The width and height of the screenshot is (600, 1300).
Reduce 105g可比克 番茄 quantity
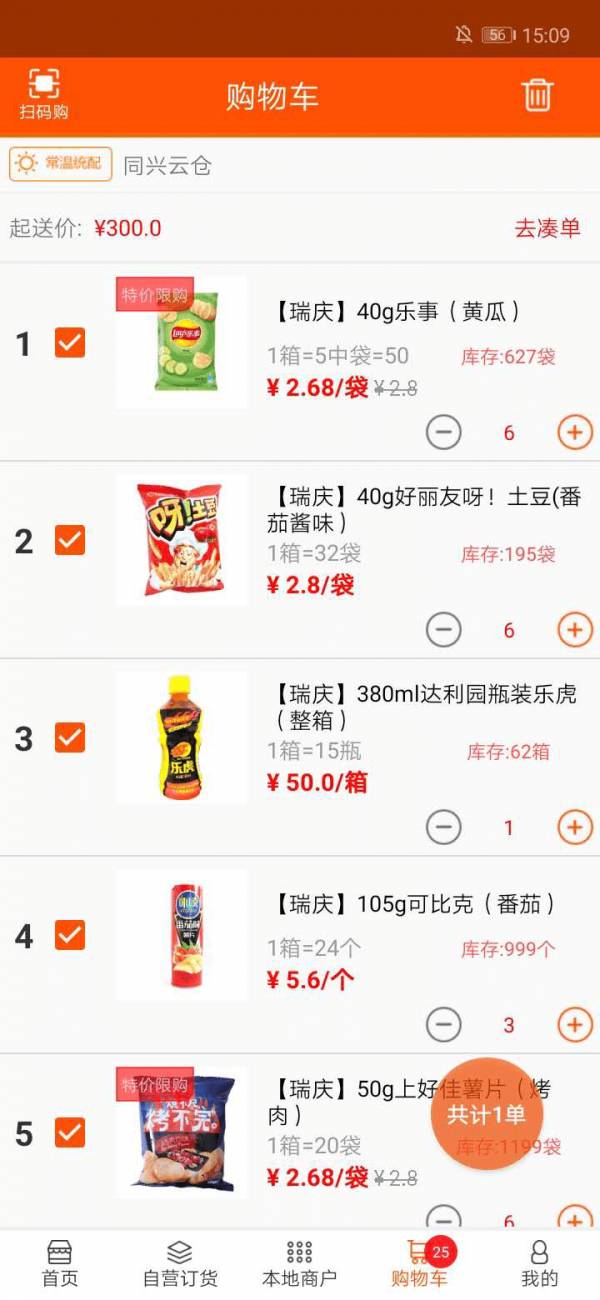click(444, 1025)
